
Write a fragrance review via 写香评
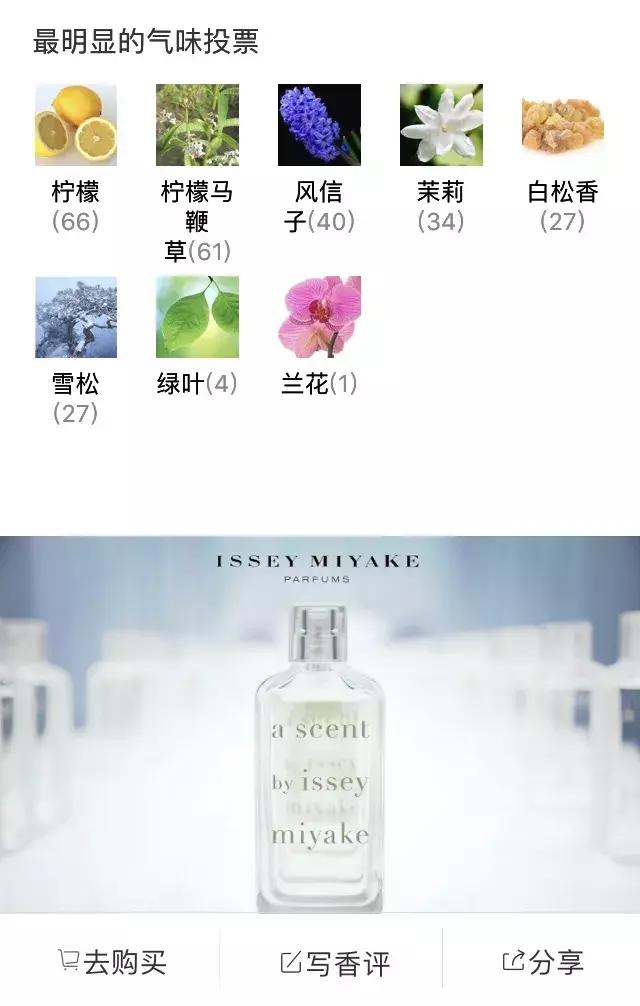334,962
